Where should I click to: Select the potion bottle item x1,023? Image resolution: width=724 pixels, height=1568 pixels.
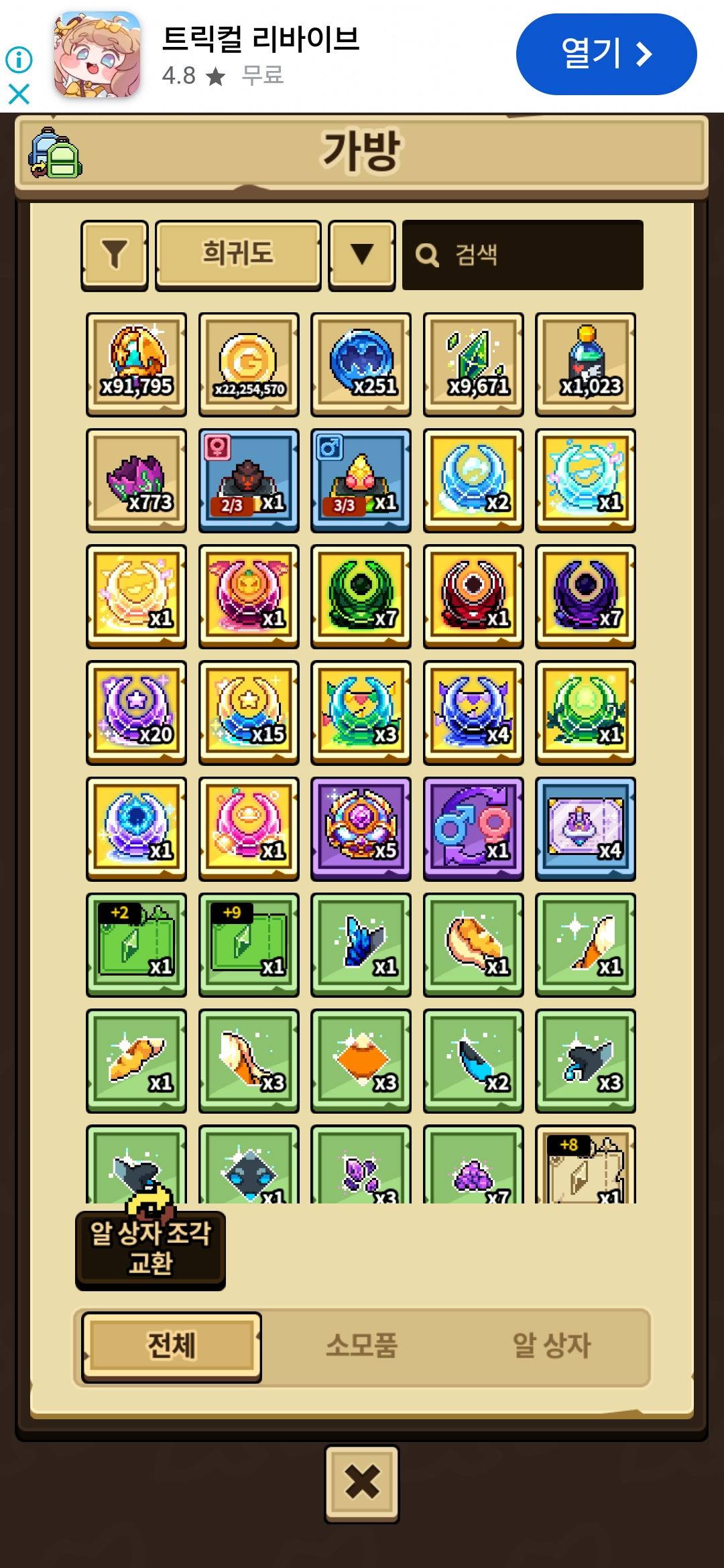pyautogui.click(x=585, y=365)
